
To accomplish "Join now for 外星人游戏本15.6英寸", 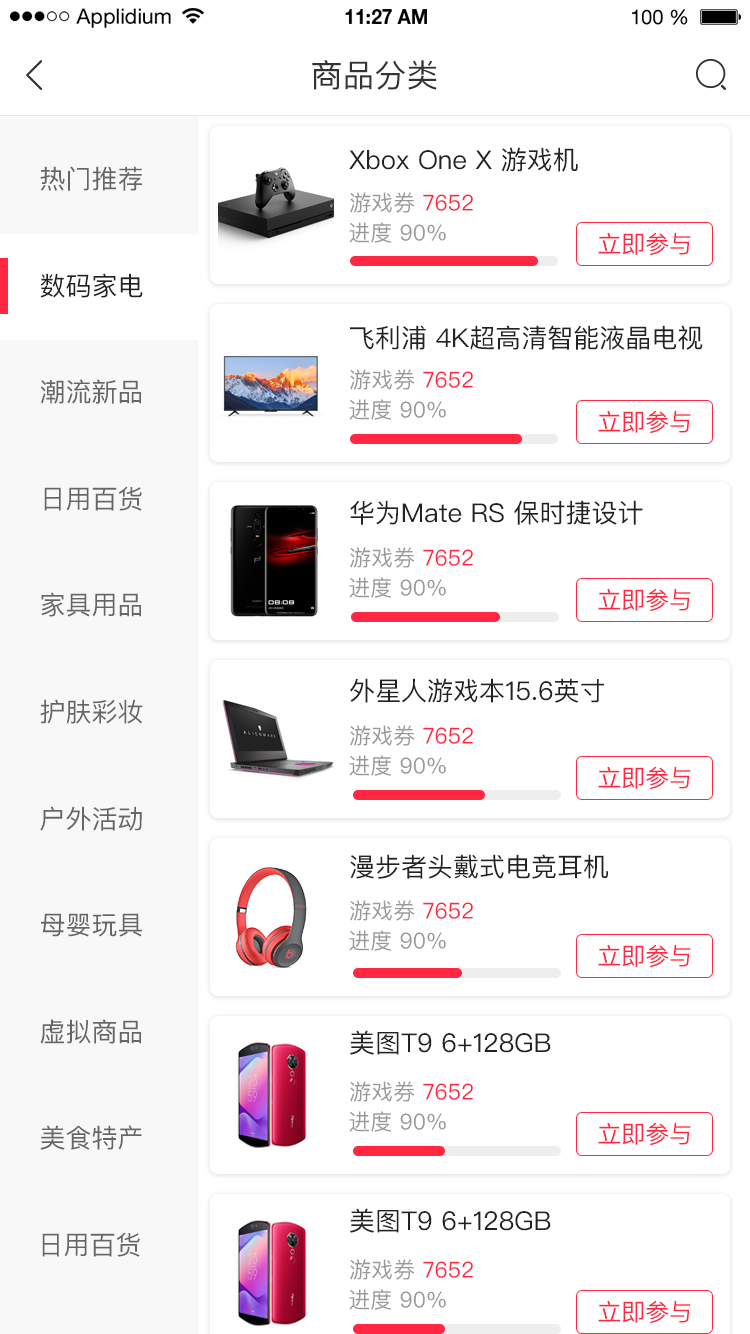I will tap(644, 778).
